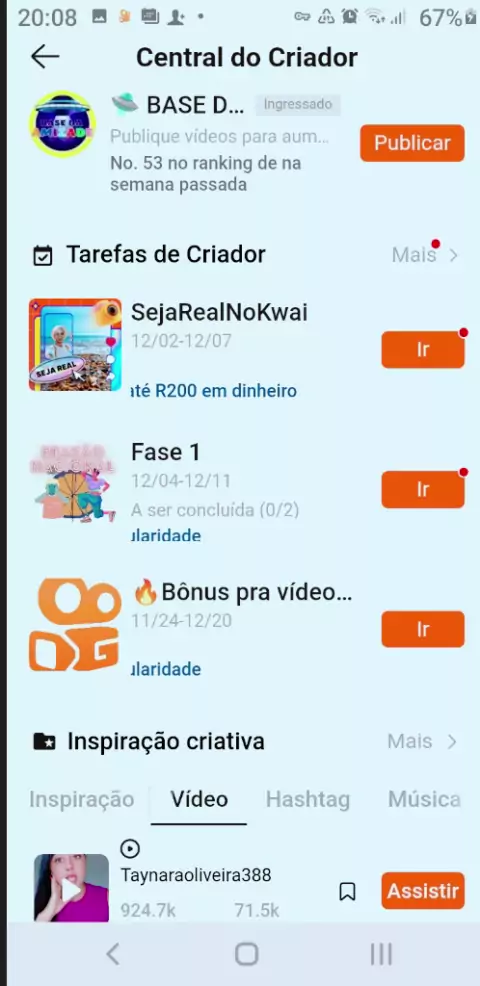Open the BASE D... profile avatar

coord(62,125)
